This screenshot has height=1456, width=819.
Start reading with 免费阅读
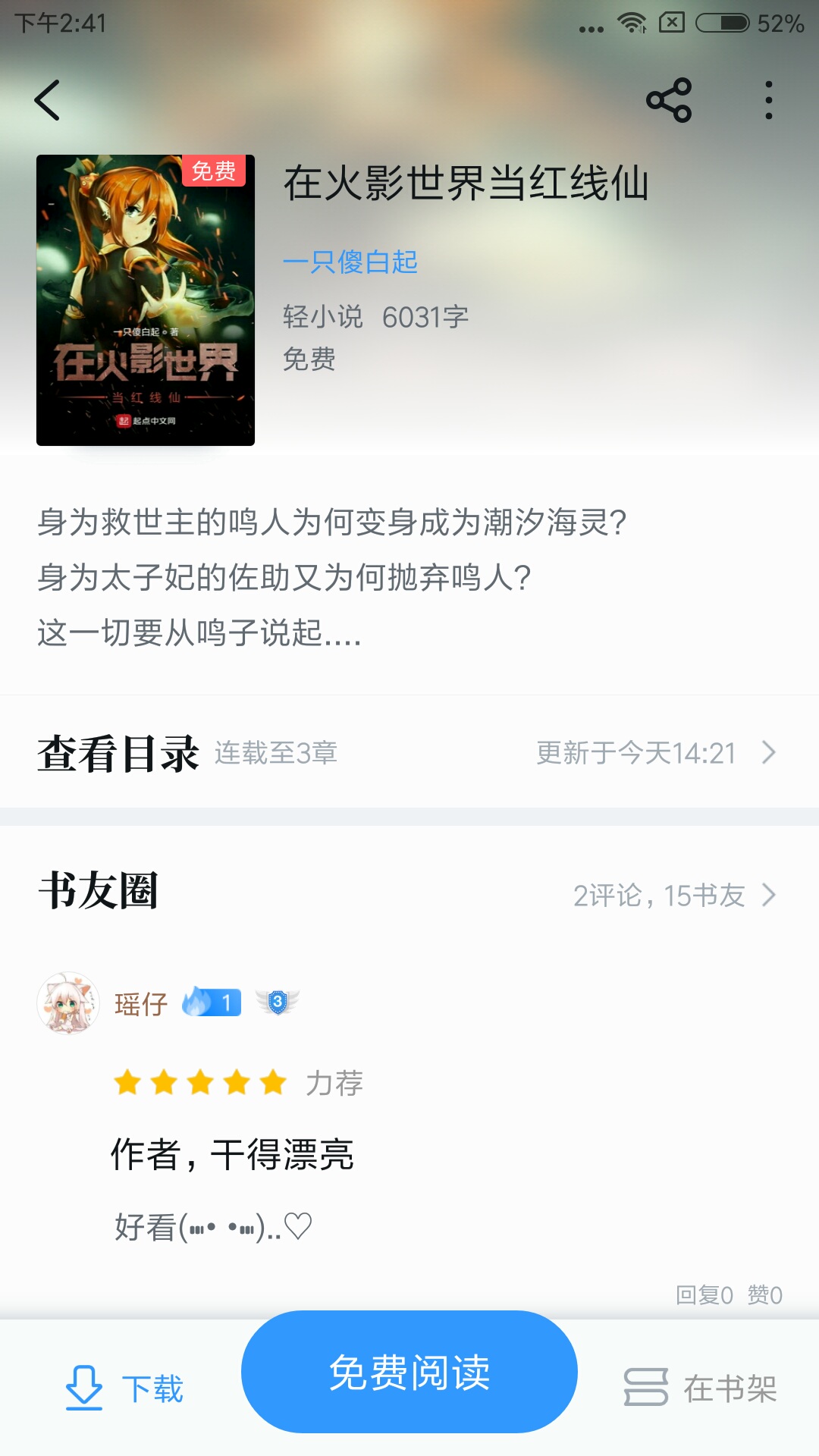pyautogui.click(x=409, y=1373)
